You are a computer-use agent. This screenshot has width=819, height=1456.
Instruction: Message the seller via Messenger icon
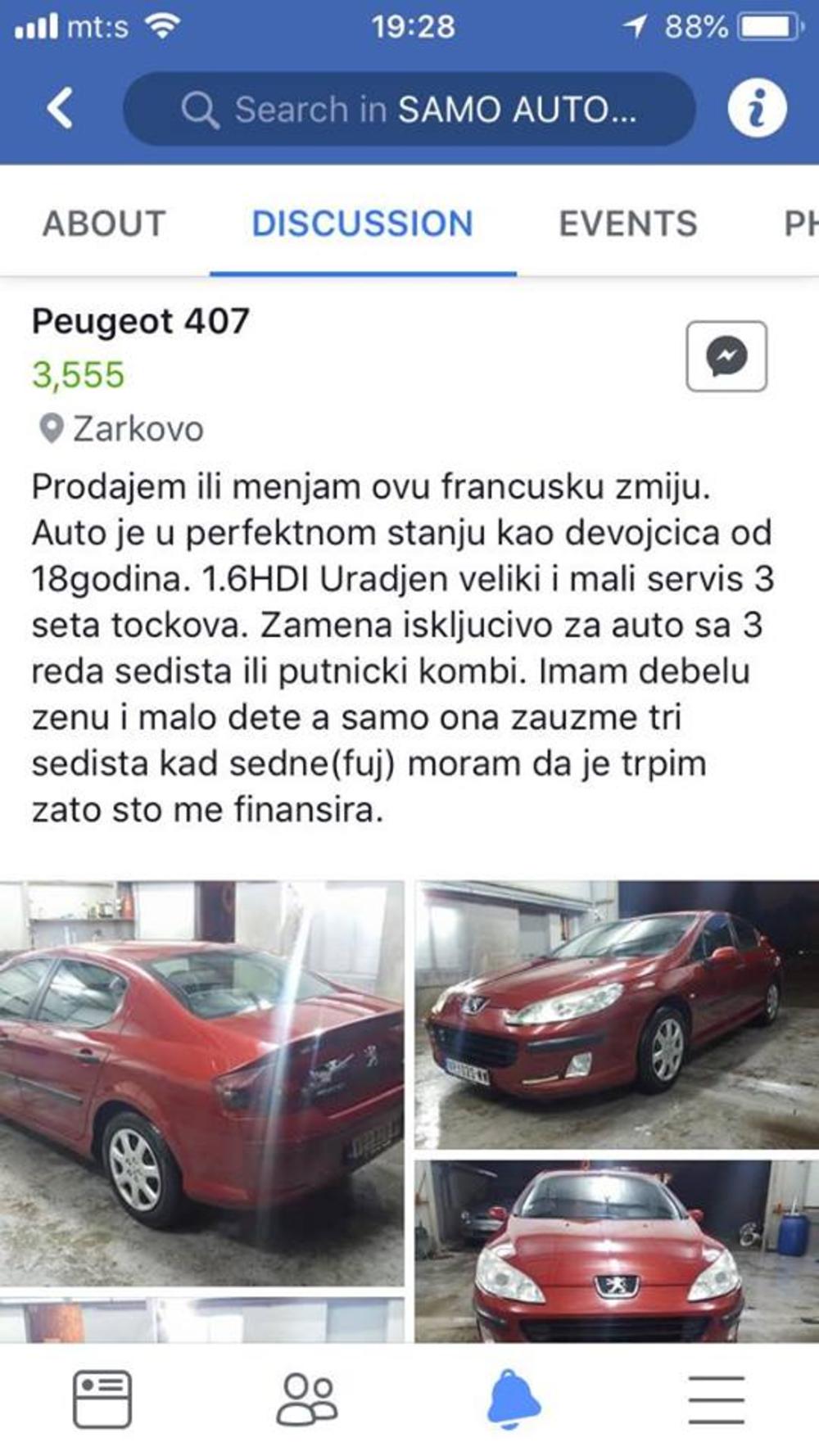tap(726, 356)
